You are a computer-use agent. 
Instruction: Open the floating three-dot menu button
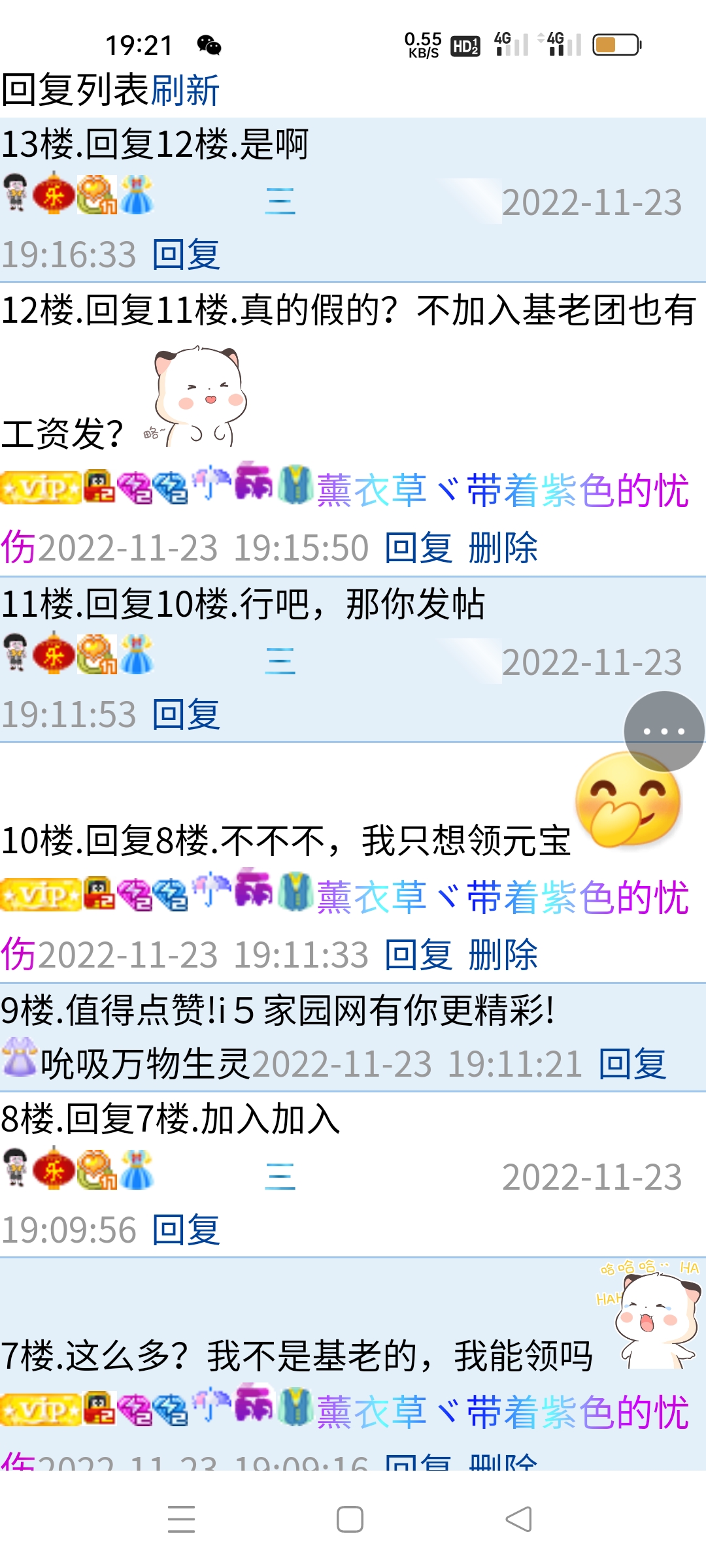664,731
